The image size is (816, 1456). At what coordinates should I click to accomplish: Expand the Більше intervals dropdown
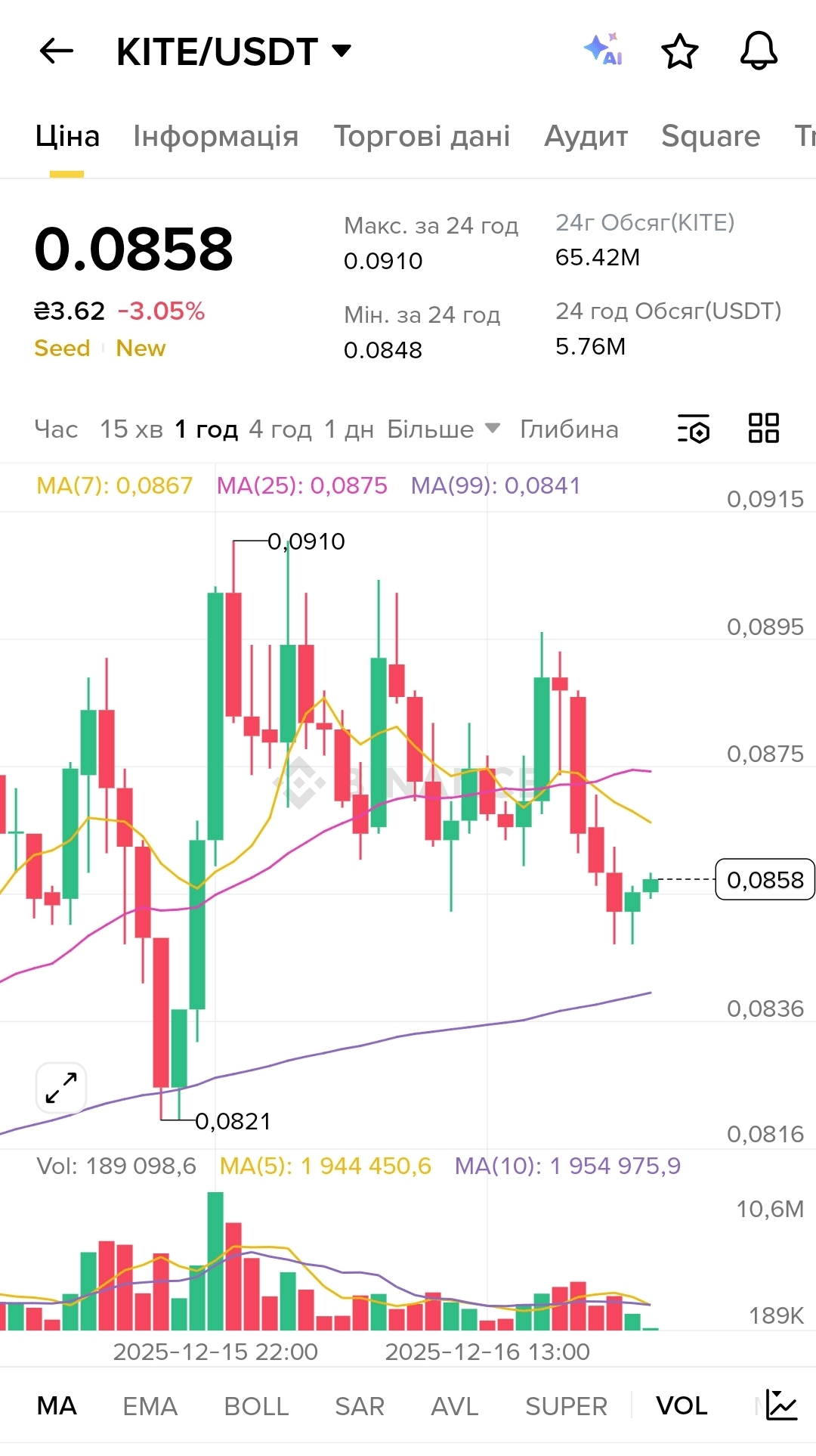point(444,429)
